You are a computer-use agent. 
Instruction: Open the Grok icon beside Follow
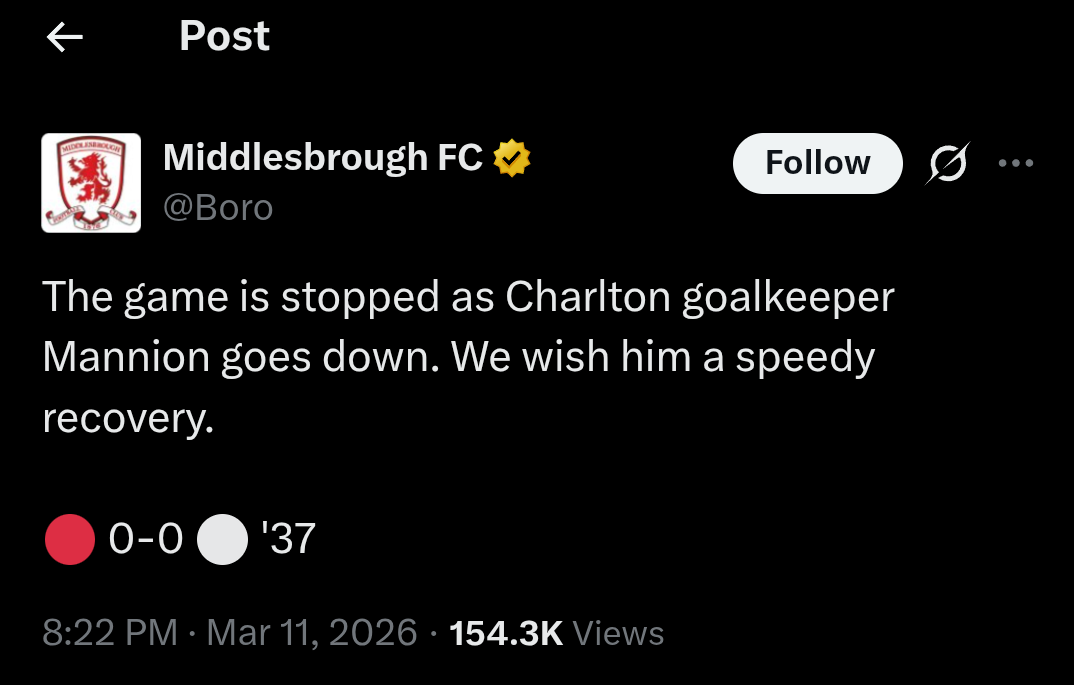click(948, 163)
